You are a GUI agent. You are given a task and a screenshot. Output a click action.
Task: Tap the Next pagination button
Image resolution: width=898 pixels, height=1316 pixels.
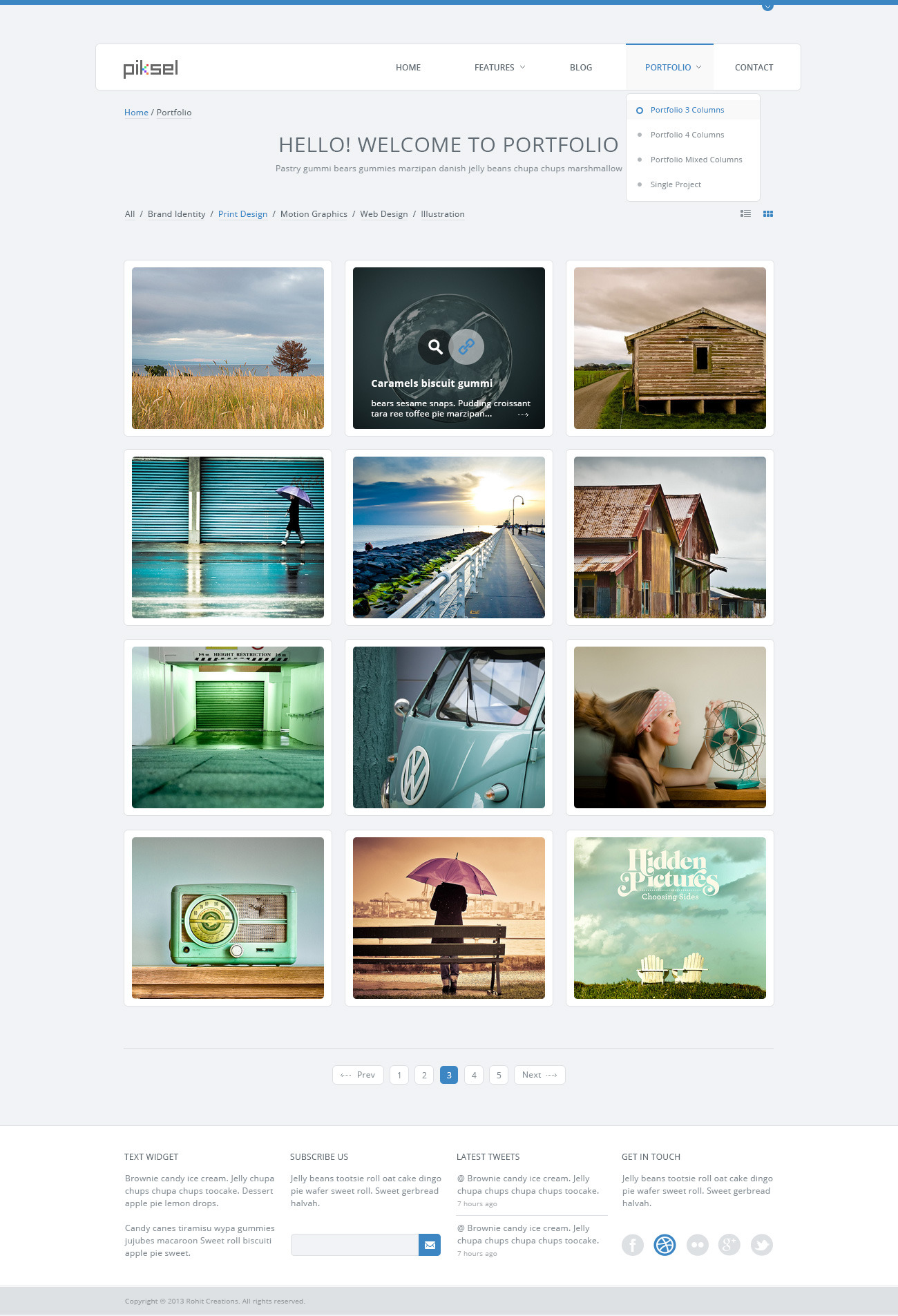539,1075
